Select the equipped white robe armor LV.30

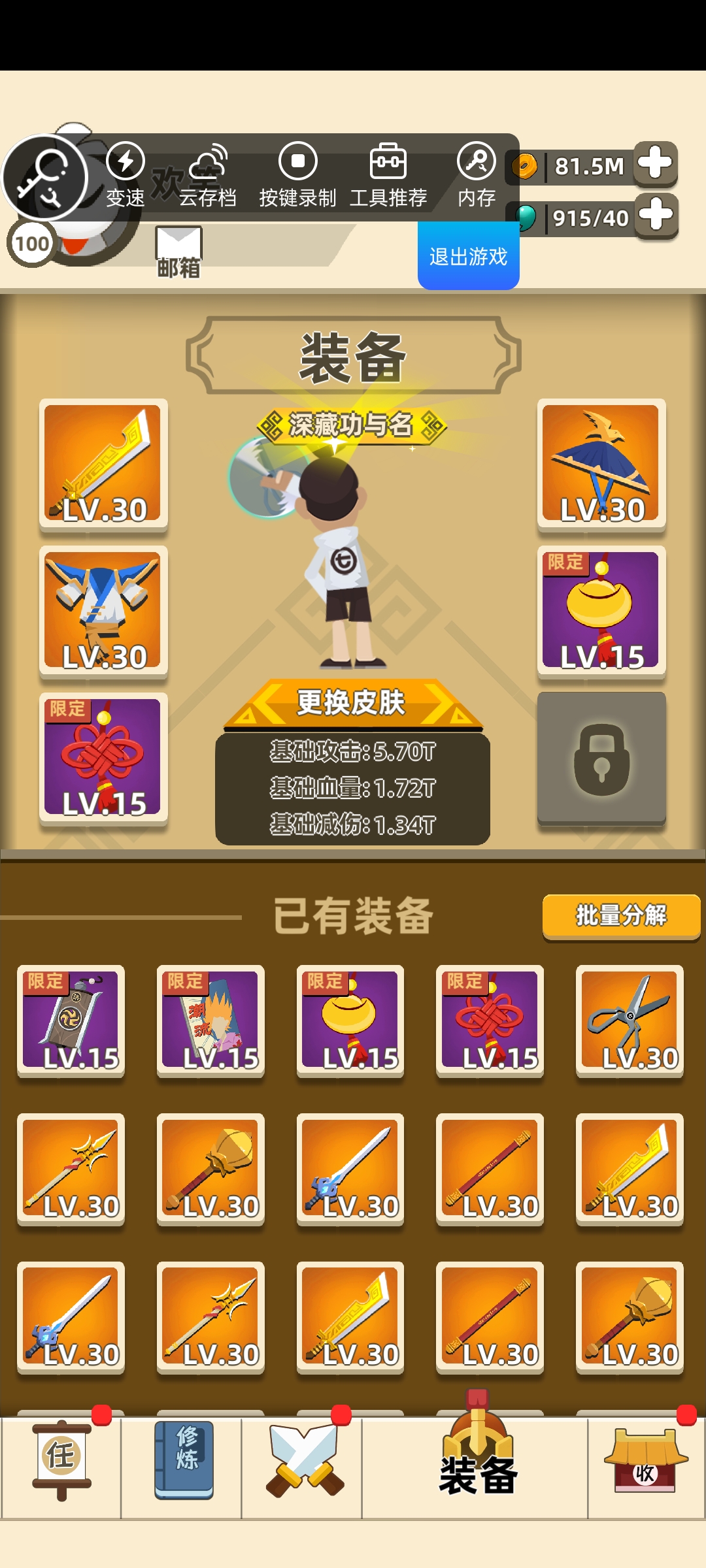tap(103, 611)
